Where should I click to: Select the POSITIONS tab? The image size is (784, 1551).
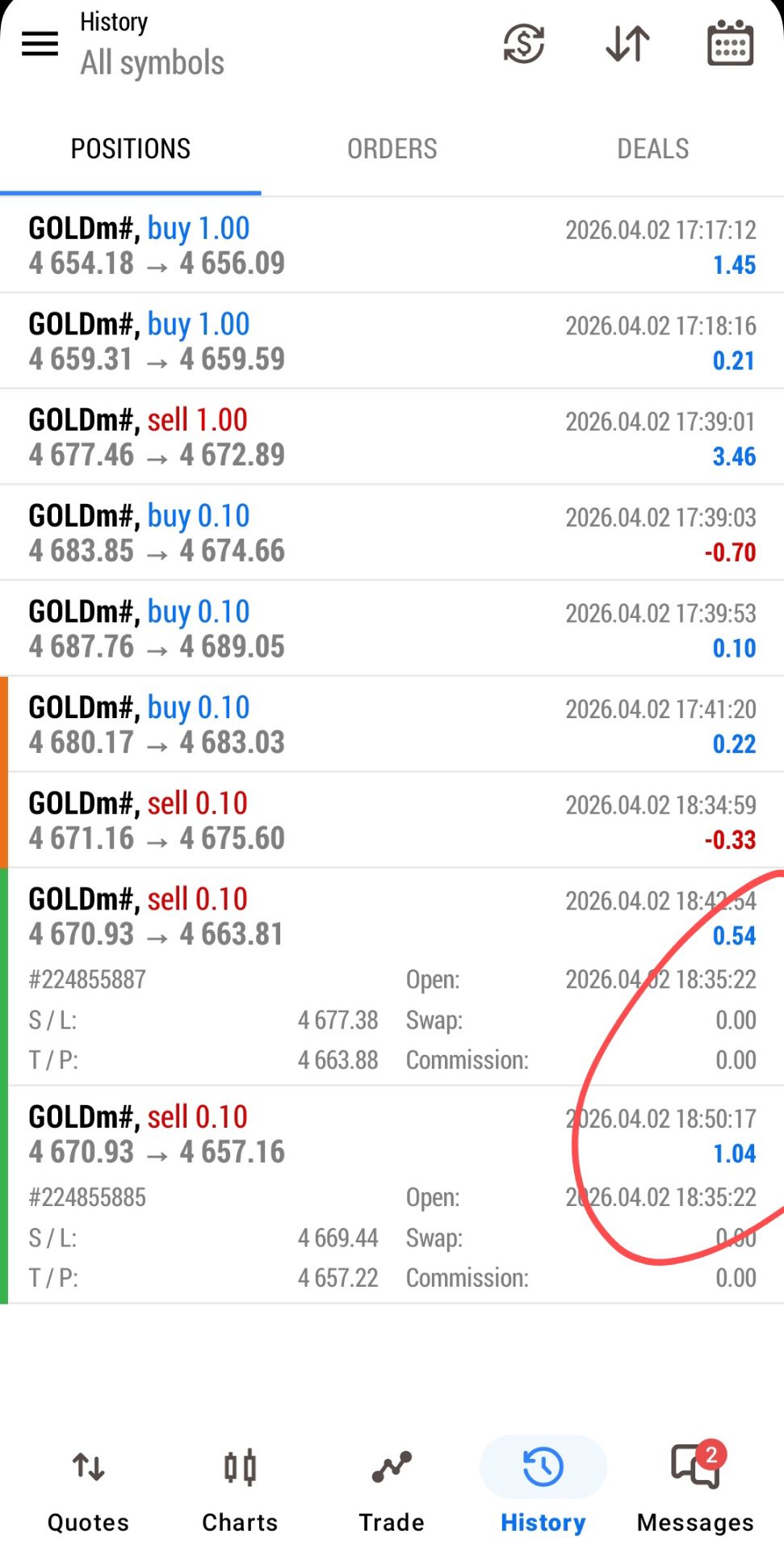coord(131,149)
